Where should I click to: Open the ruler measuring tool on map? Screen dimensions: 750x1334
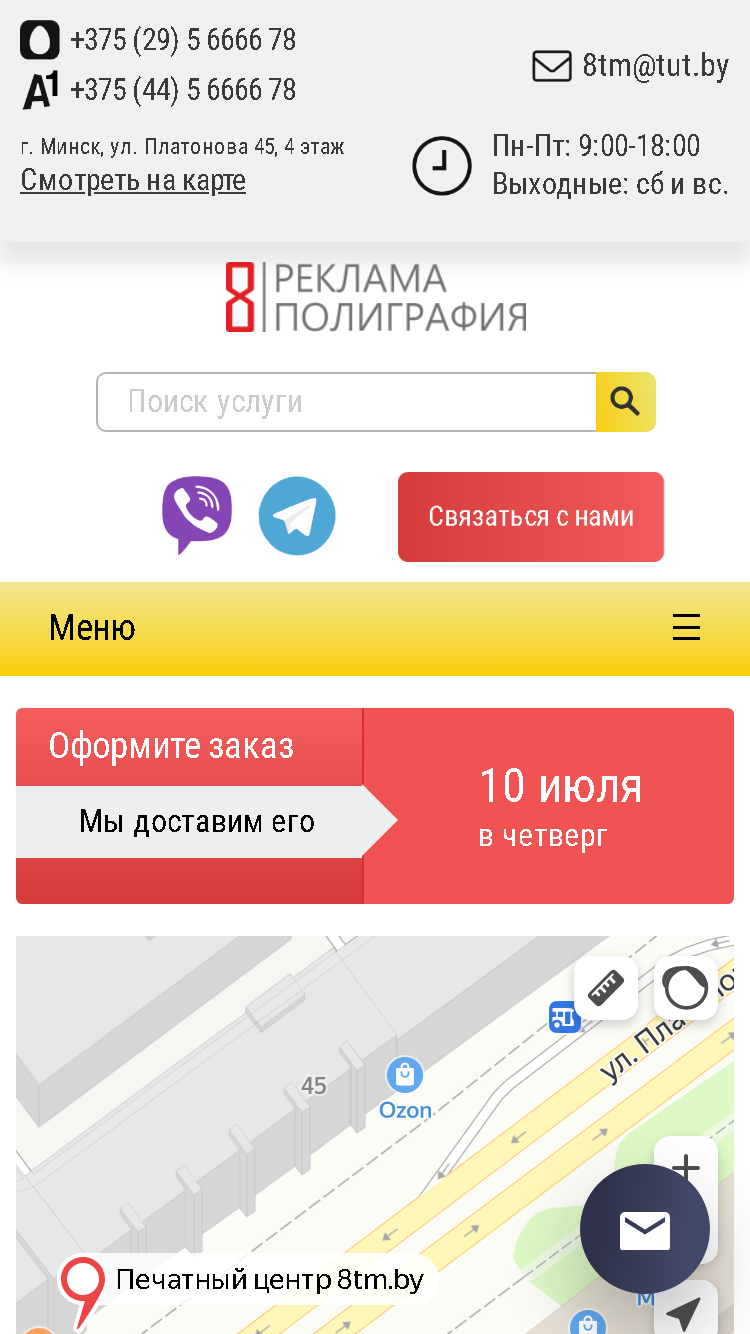[x=606, y=988]
